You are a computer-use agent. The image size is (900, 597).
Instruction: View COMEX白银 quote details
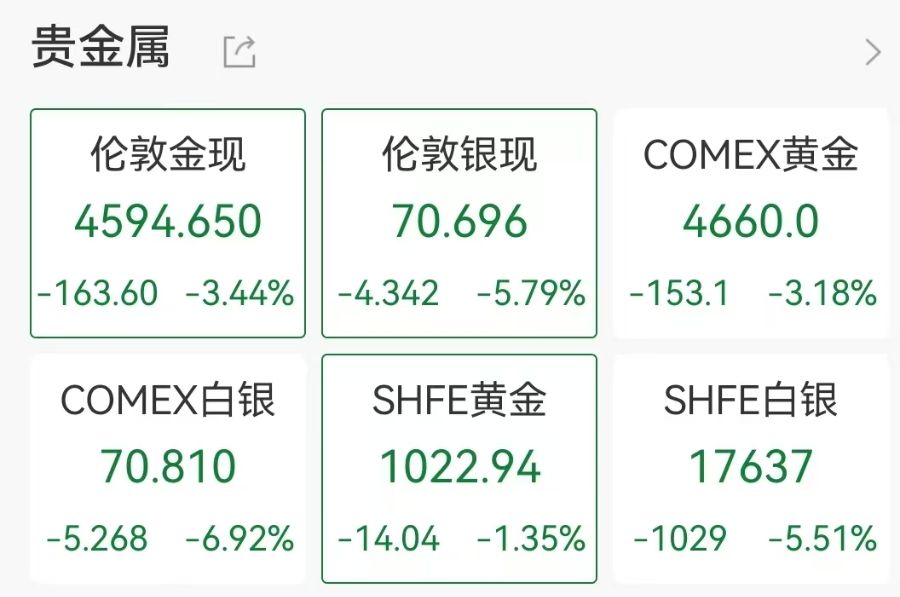pyautogui.click(x=168, y=468)
